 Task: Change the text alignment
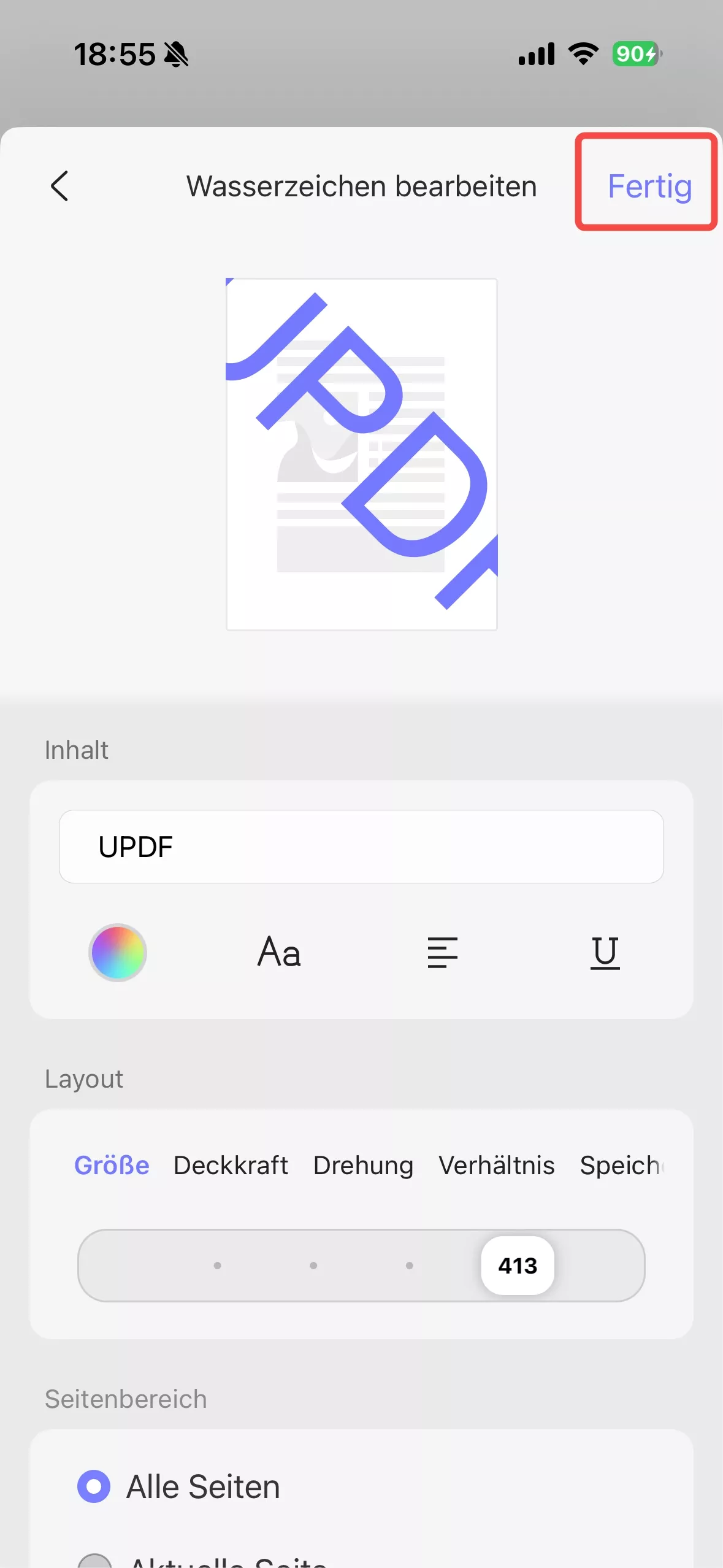point(442,953)
